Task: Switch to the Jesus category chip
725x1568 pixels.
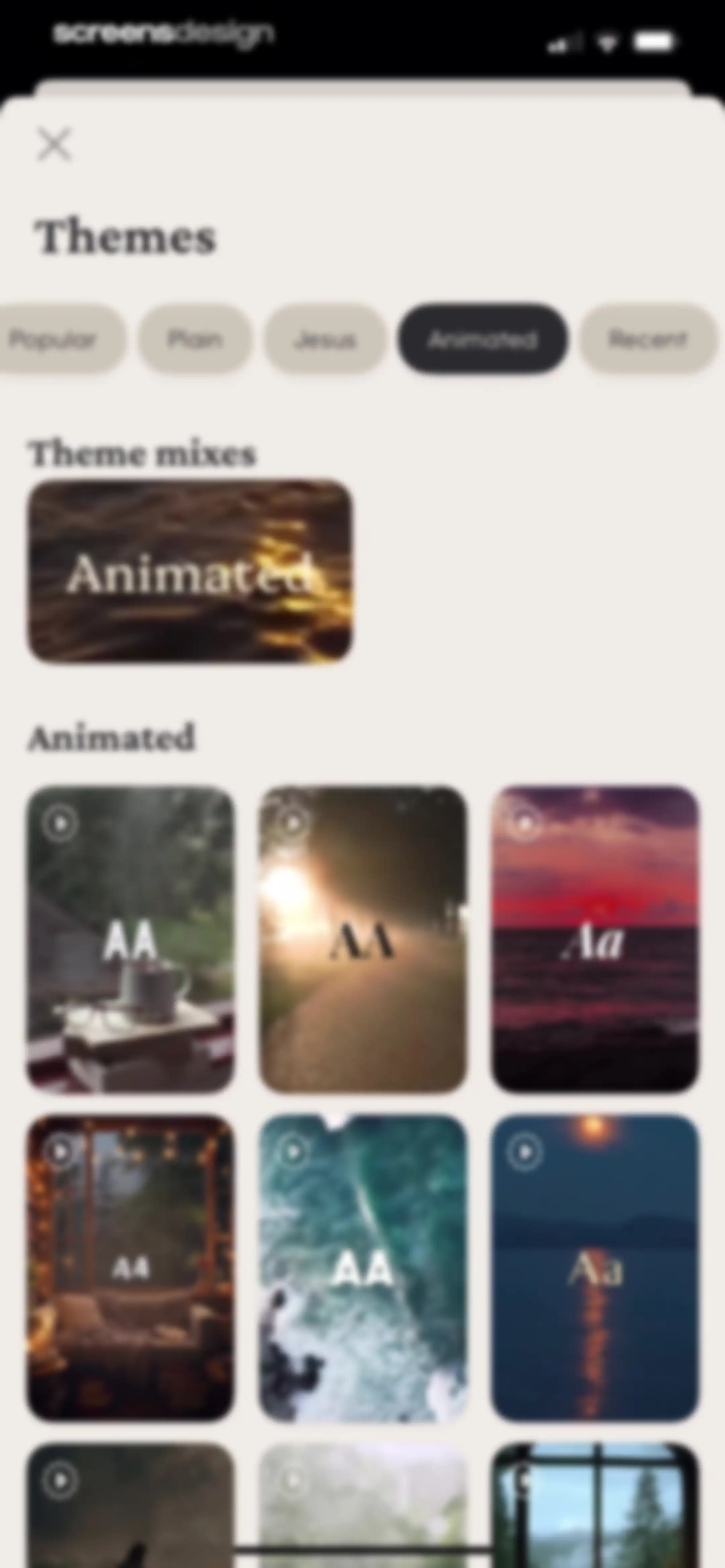Action: (325, 338)
